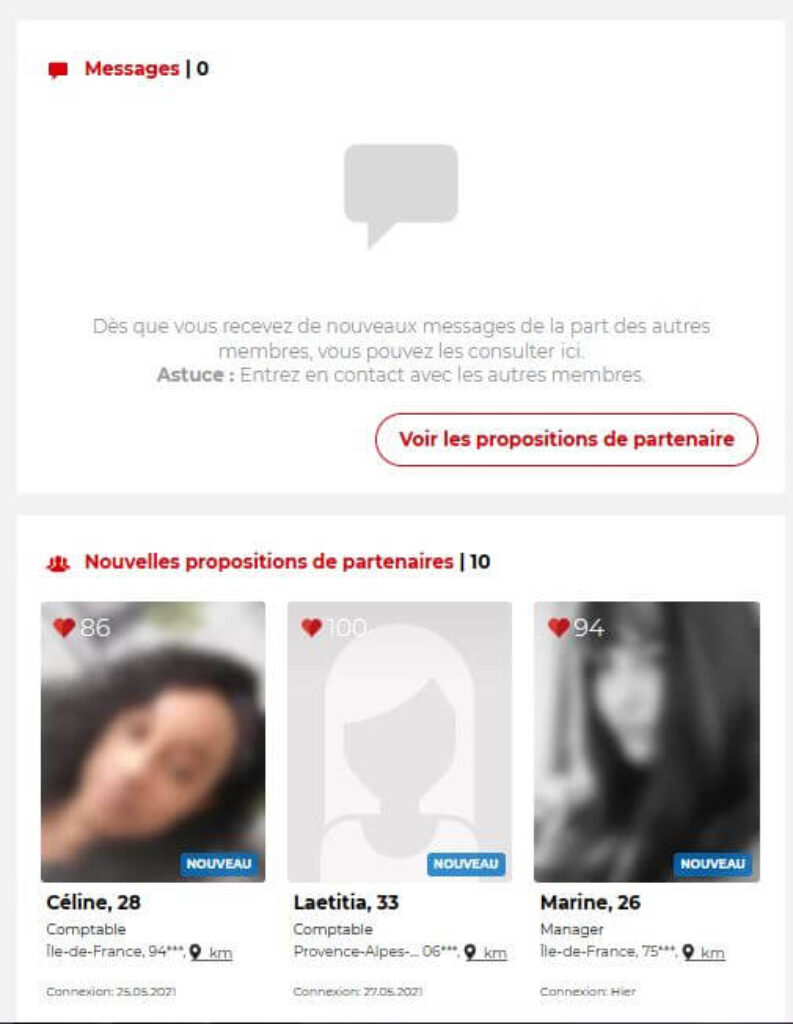View Marine's profile card
Image resolution: width=793 pixels, height=1024 pixels.
click(646, 741)
